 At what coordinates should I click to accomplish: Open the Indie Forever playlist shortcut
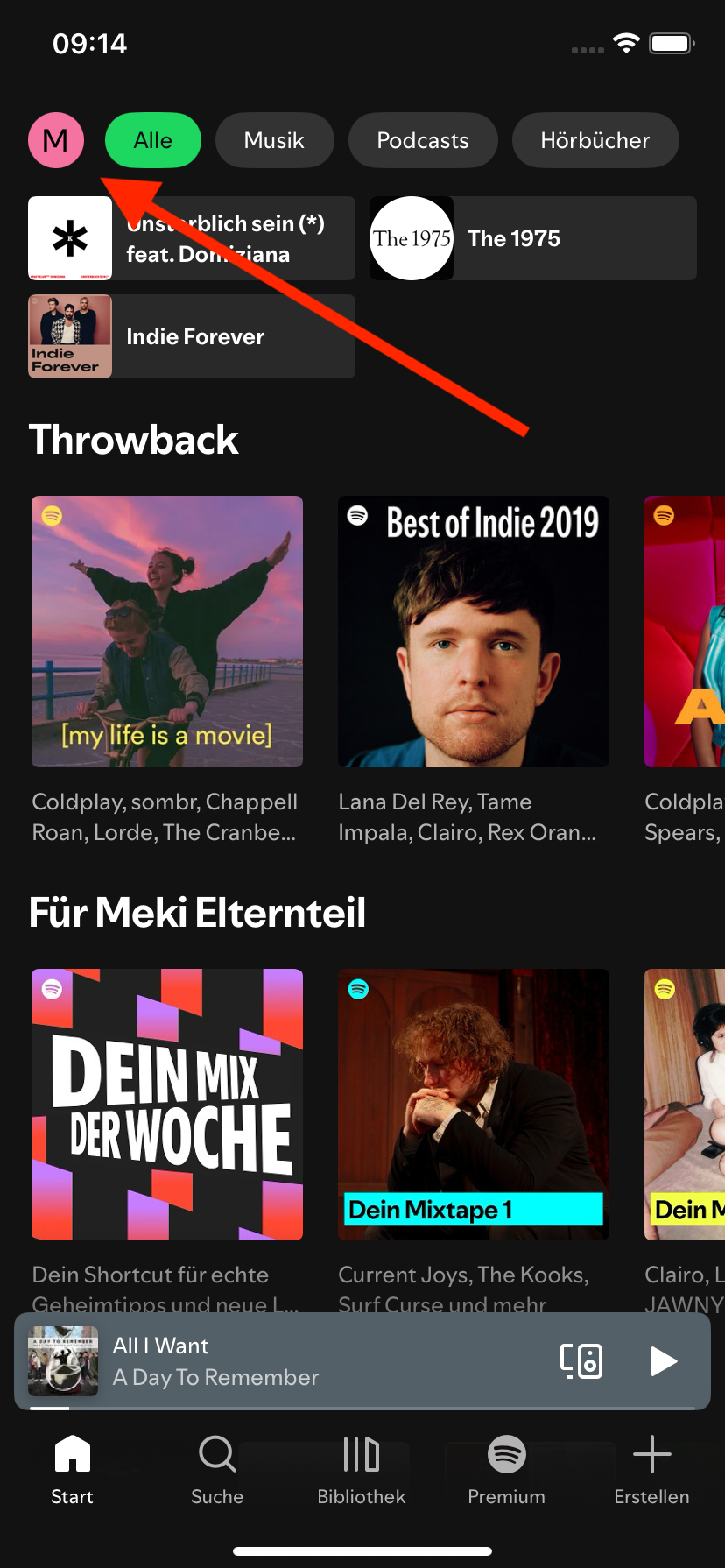point(191,336)
